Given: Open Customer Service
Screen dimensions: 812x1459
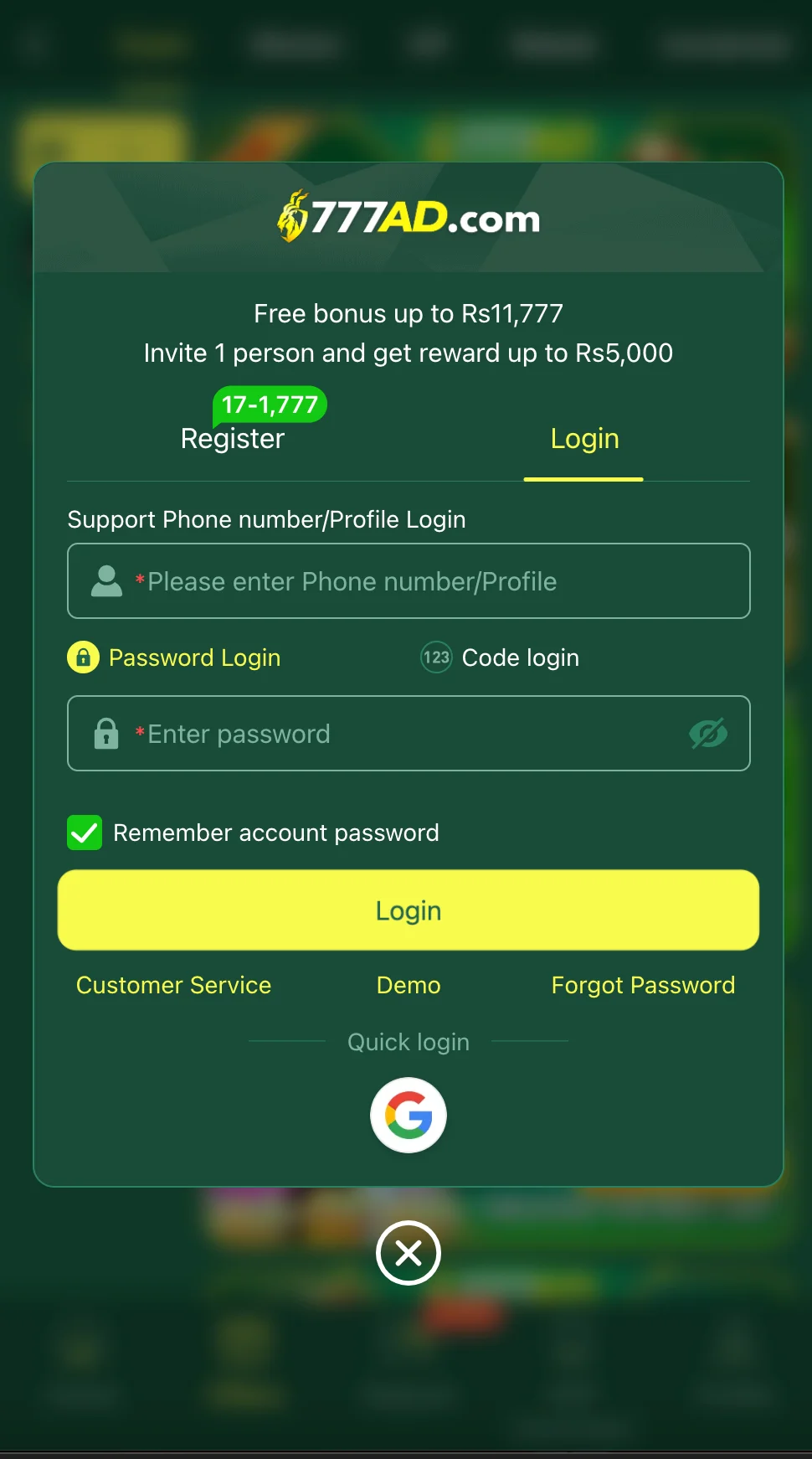Looking at the screenshot, I should pos(173,985).
